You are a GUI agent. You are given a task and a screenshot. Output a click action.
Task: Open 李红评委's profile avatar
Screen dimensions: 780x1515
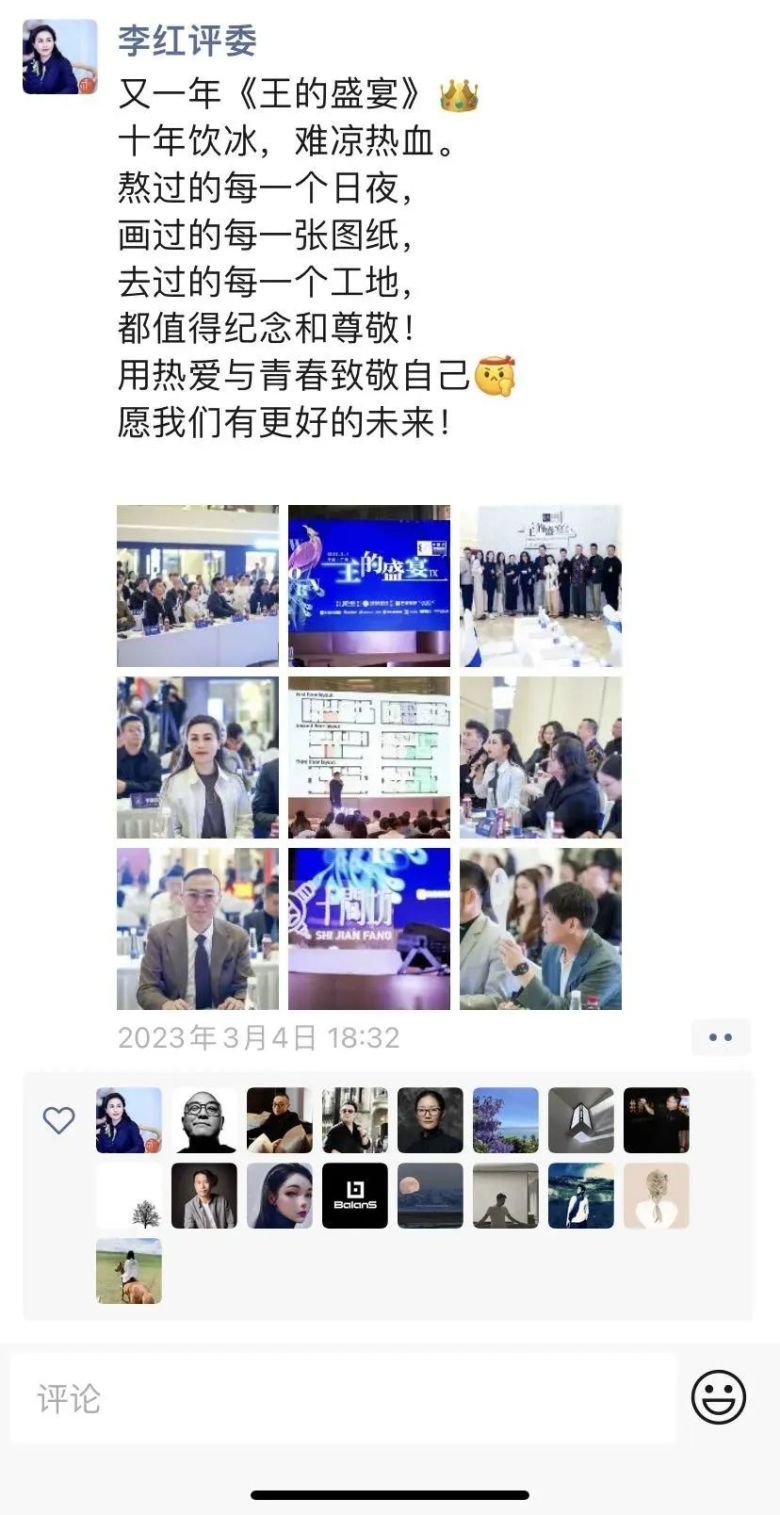coord(60,57)
